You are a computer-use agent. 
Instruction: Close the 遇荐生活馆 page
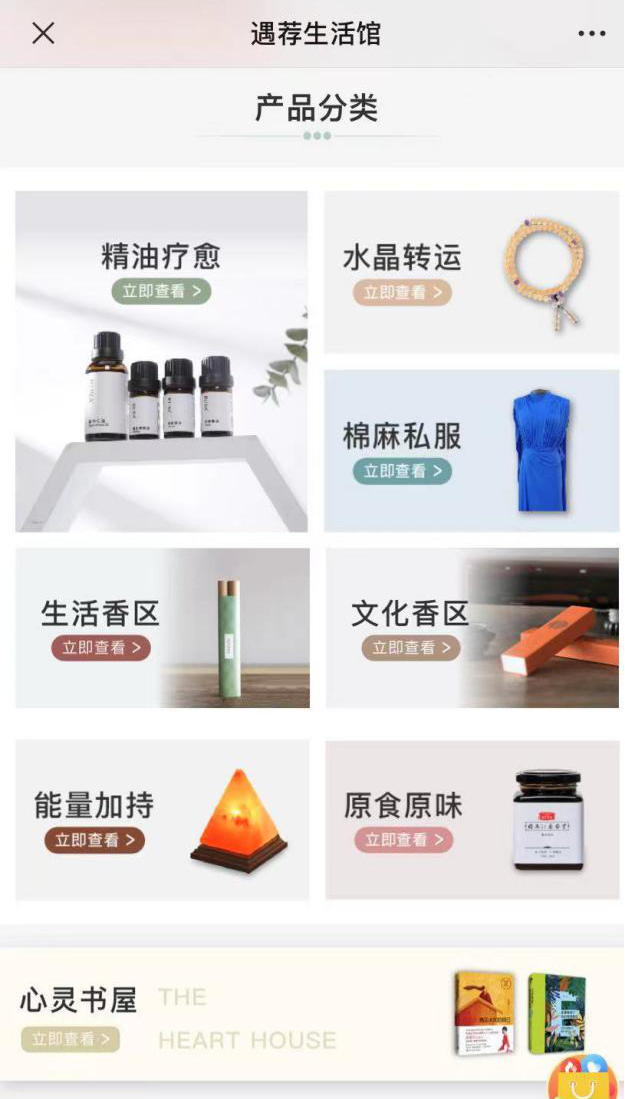click(43, 33)
